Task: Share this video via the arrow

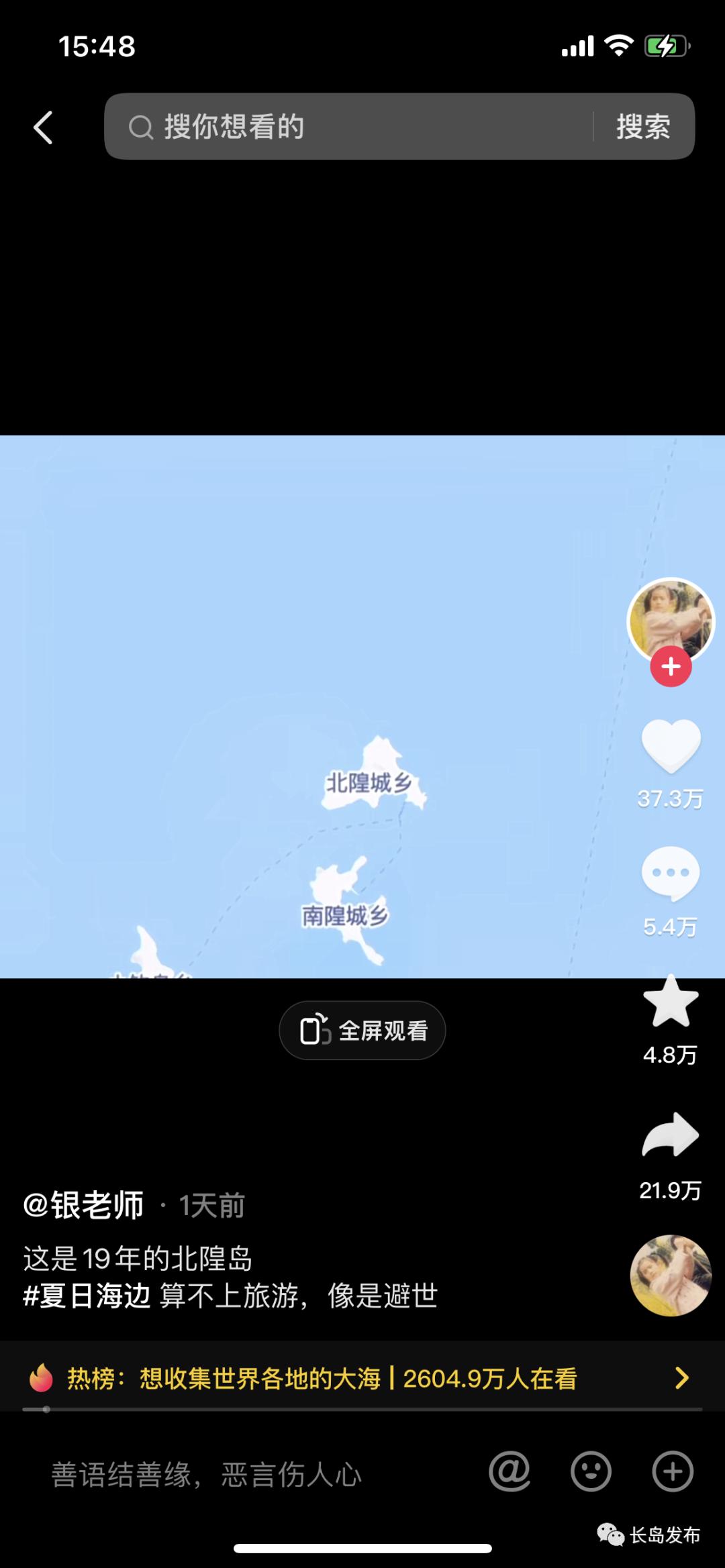Action: coord(671,1135)
